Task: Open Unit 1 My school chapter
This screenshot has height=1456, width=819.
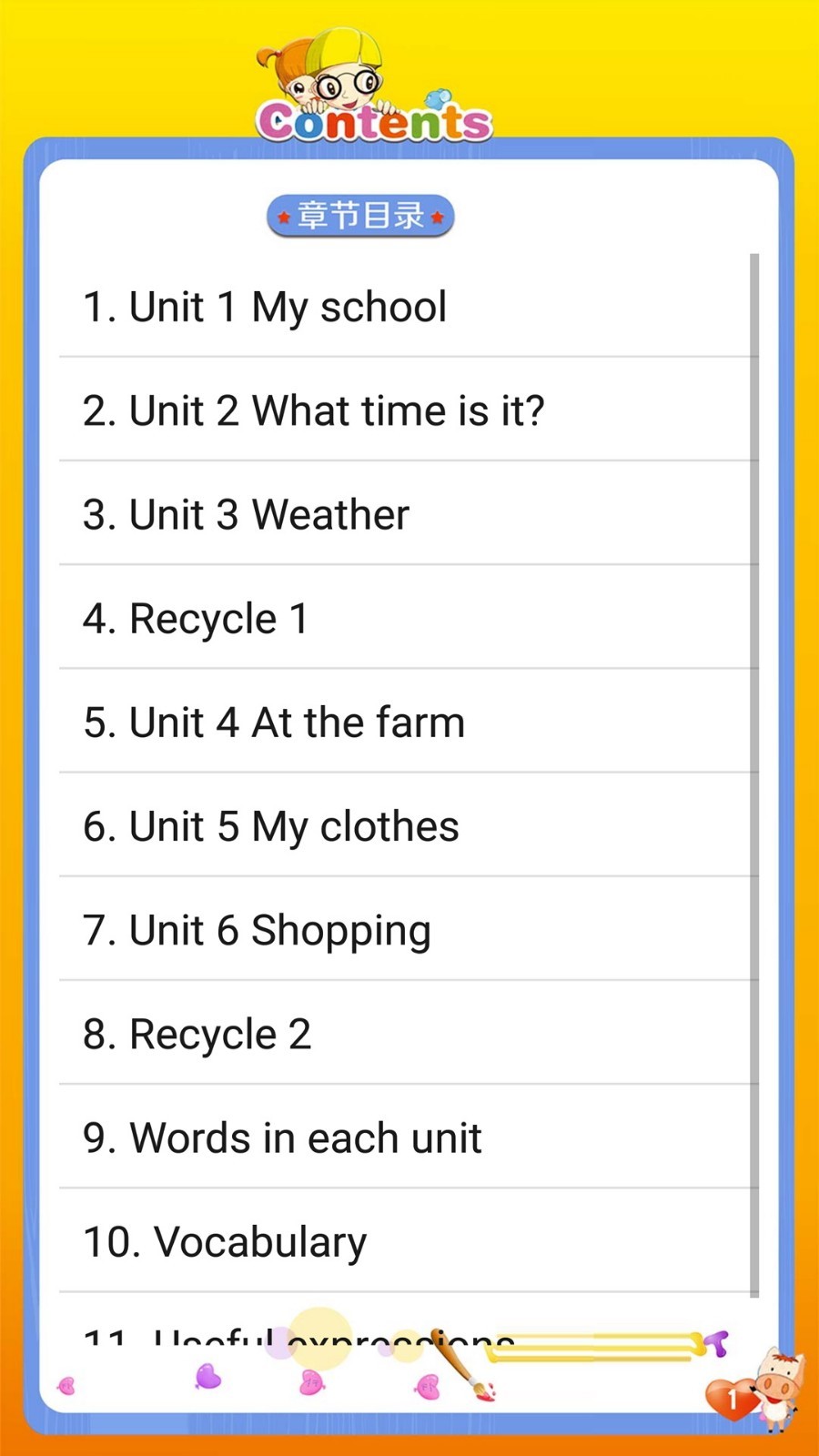Action: click(264, 307)
